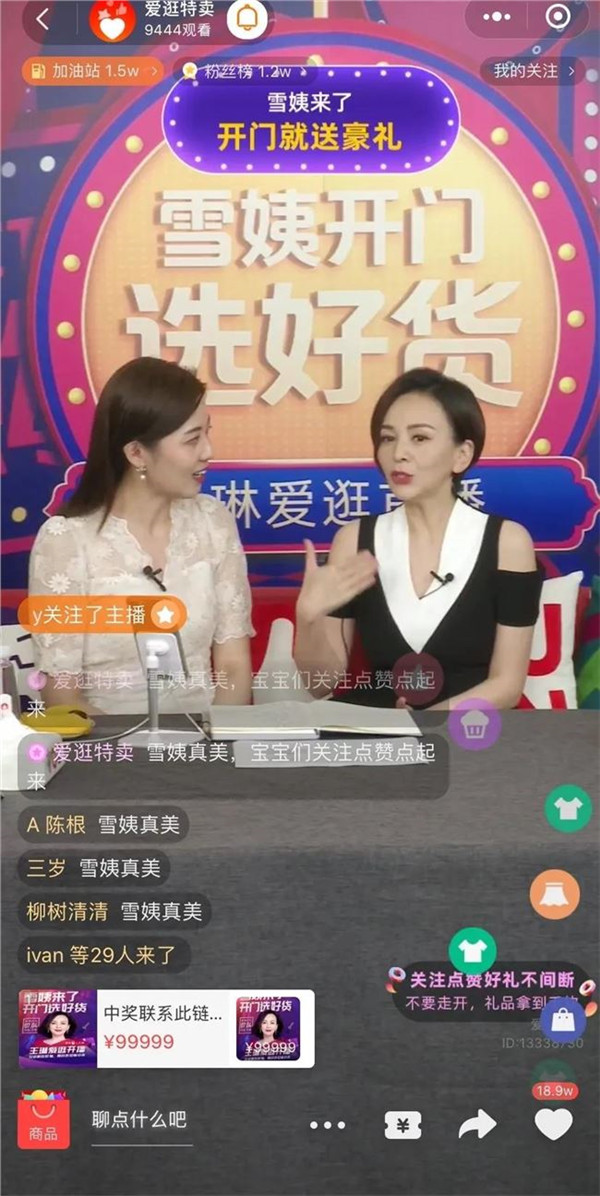Tap the 聊点什么吧 chat input

pyautogui.click(x=140, y=1120)
